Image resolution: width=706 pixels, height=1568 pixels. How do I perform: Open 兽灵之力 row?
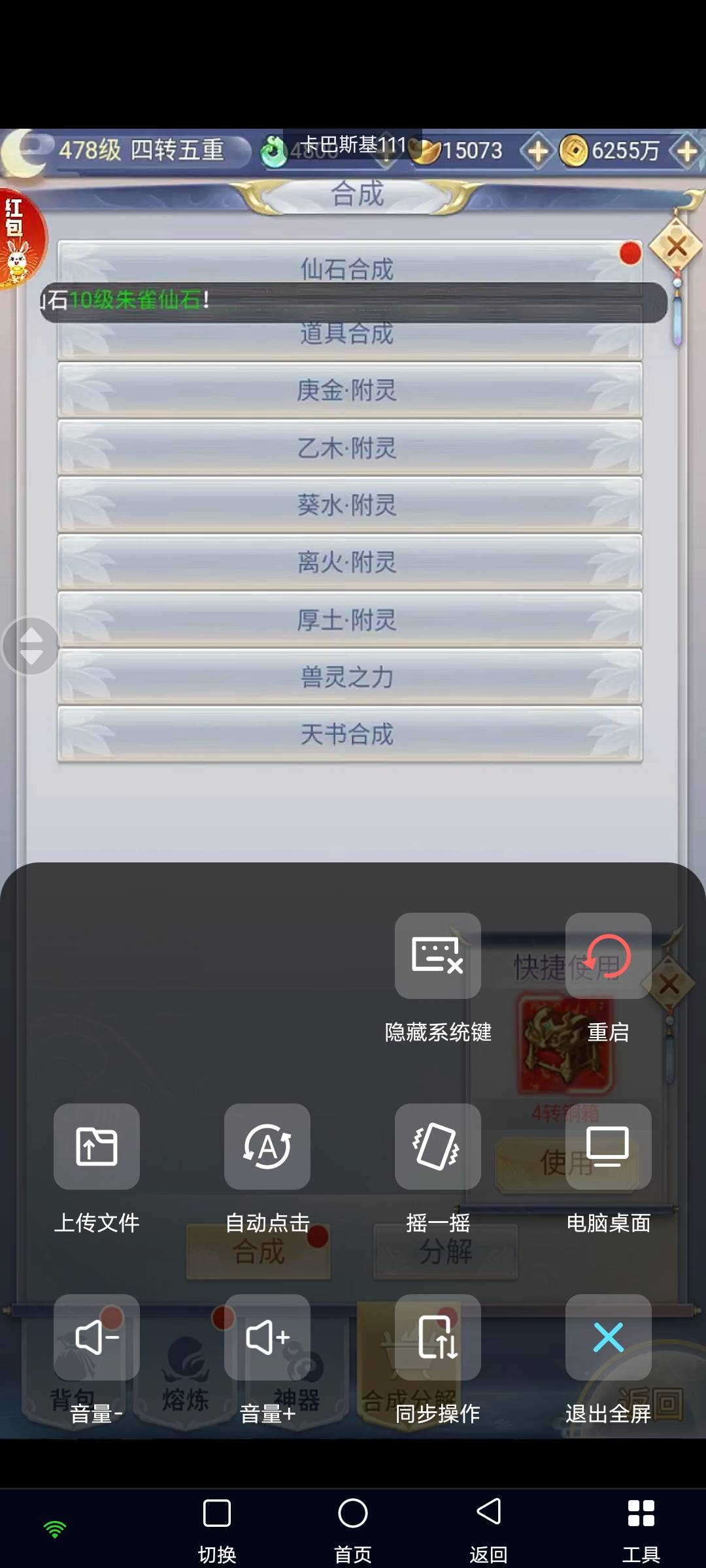350,677
